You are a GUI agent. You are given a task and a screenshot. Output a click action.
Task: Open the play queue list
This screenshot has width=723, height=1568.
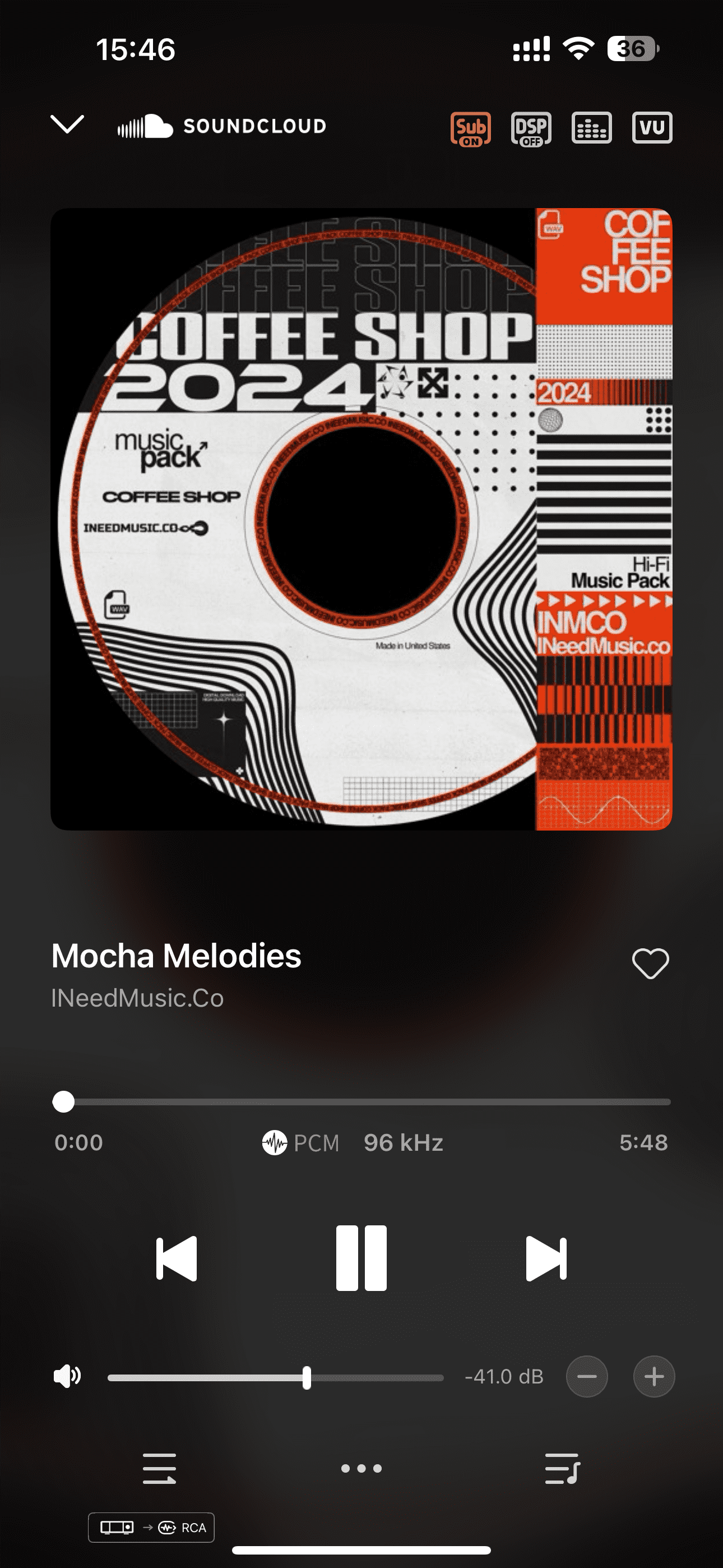(562, 1469)
